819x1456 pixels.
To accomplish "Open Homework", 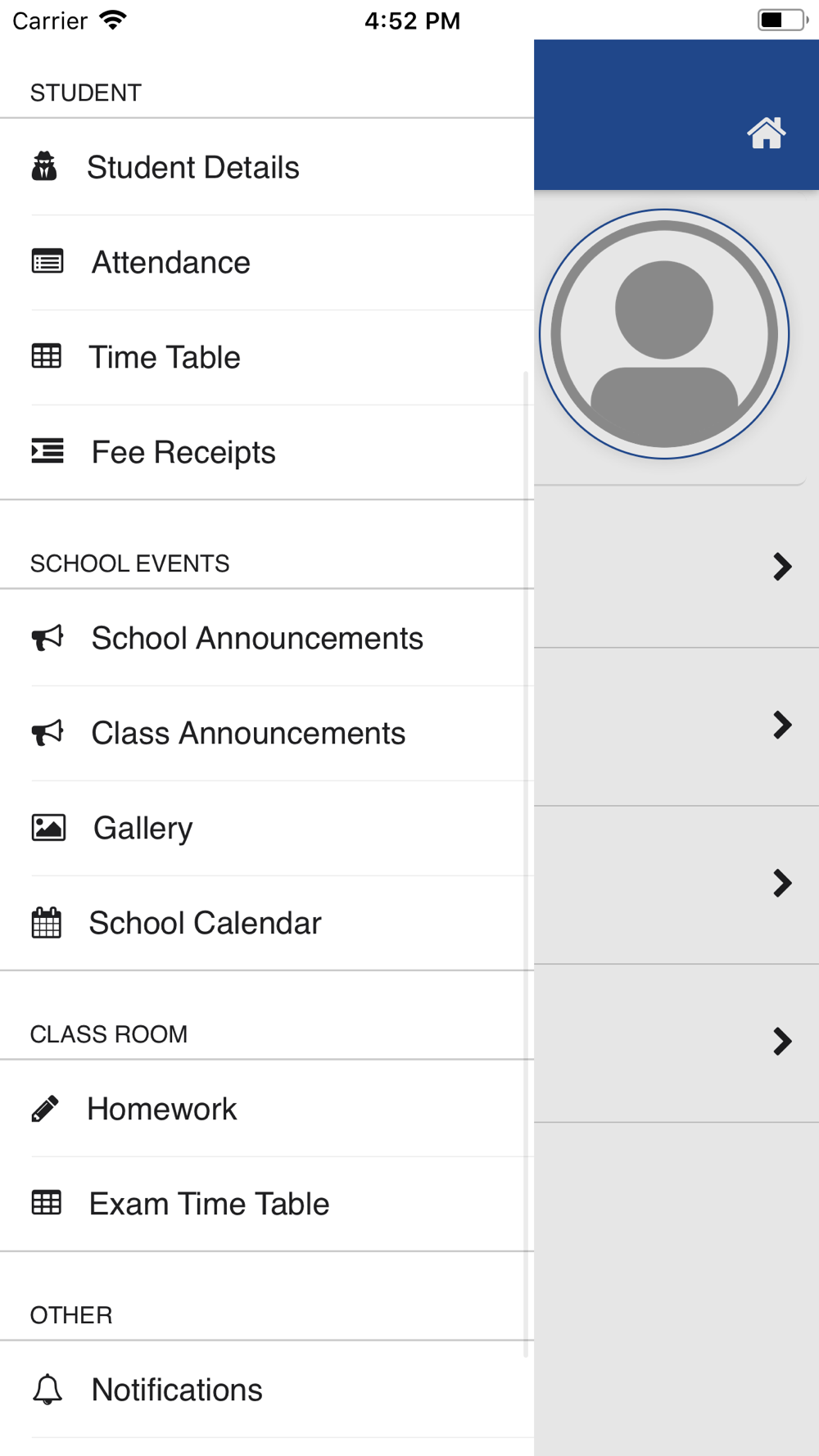I will click(267, 1109).
